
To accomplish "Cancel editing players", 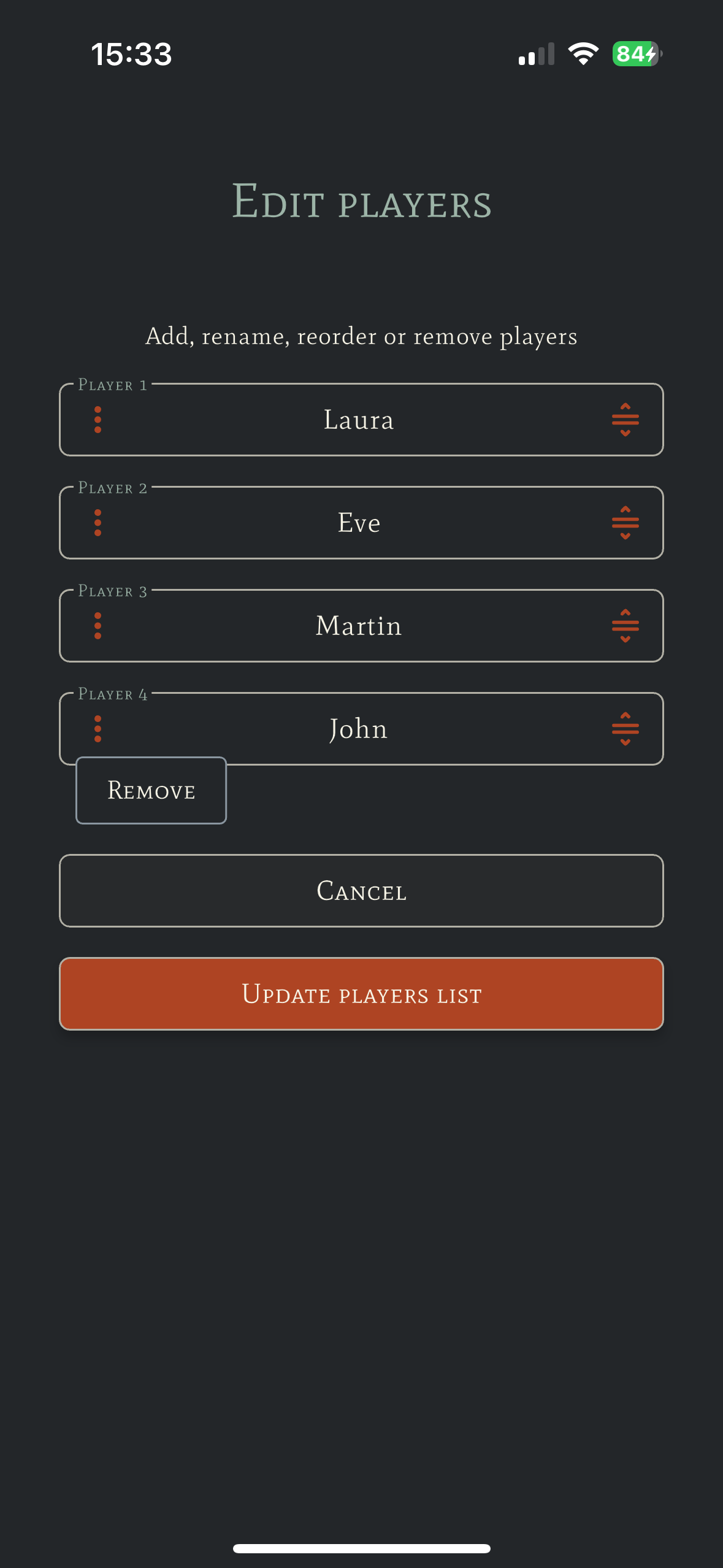I will 361,891.
